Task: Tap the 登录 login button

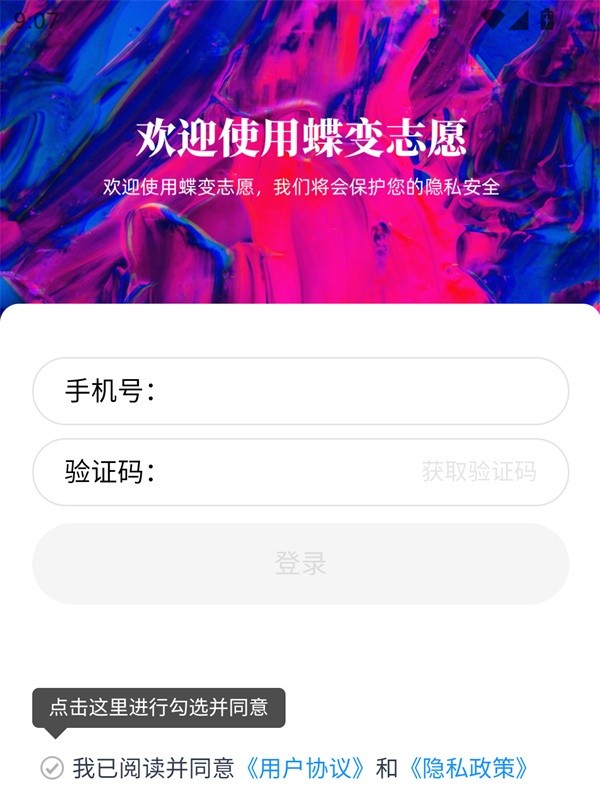Action: [300, 563]
